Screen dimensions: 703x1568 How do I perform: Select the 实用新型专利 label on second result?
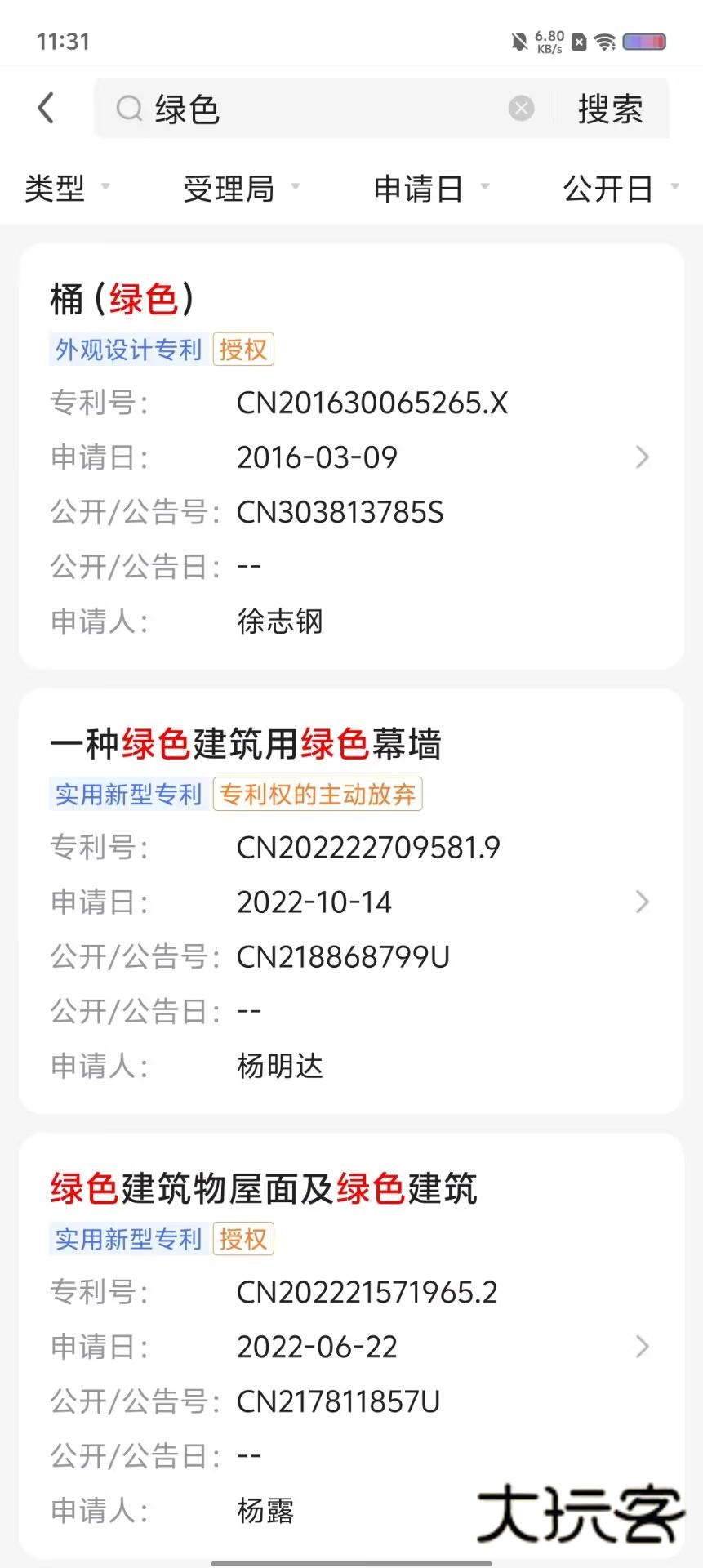coord(127,793)
